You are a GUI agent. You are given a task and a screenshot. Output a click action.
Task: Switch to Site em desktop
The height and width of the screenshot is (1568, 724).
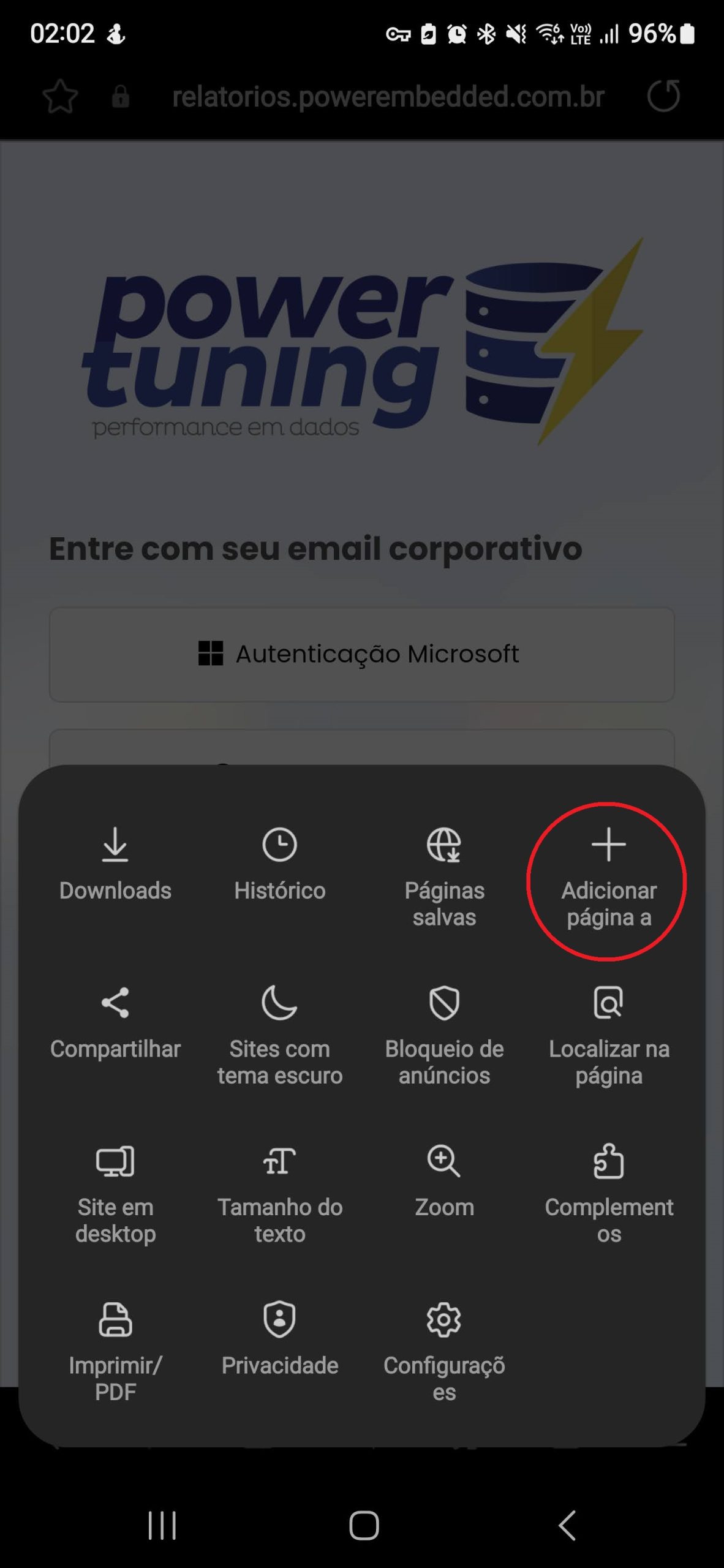tap(115, 1193)
